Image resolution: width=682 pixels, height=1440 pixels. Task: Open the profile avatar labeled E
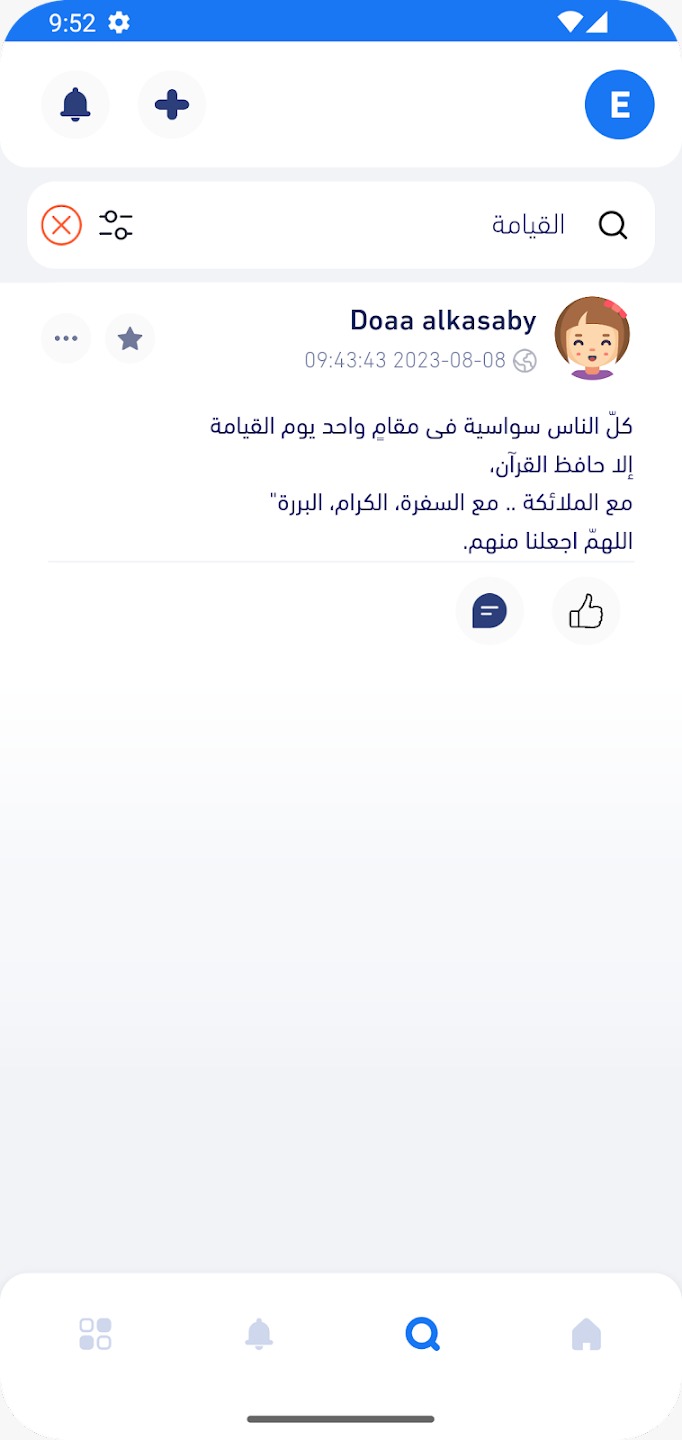619,104
